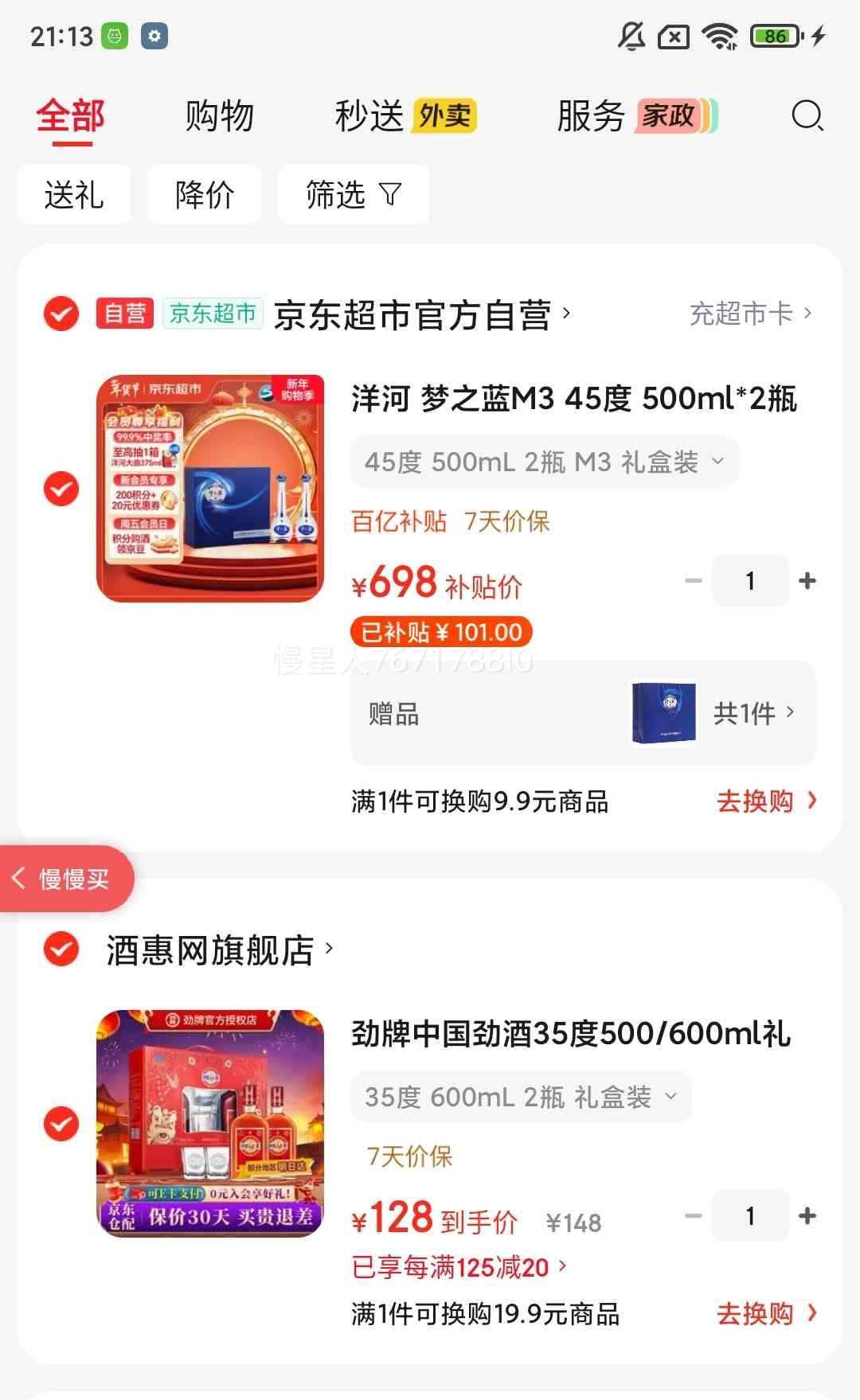The height and width of the screenshot is (1400, 860).
Task: Tap the 外卖 badge next to 秒送
Action: (x=444, y=116)
